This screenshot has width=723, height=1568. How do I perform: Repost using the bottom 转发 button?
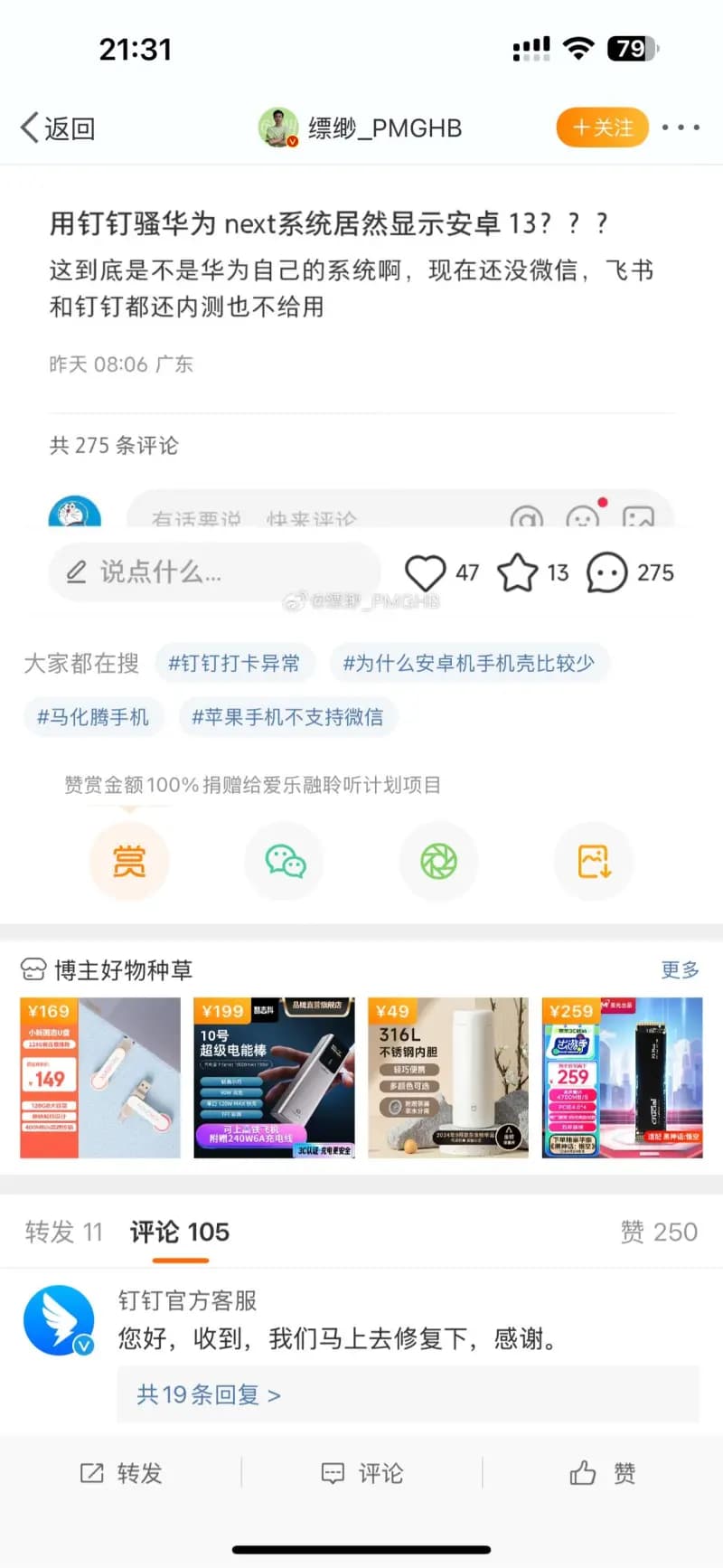[121, 1474]
